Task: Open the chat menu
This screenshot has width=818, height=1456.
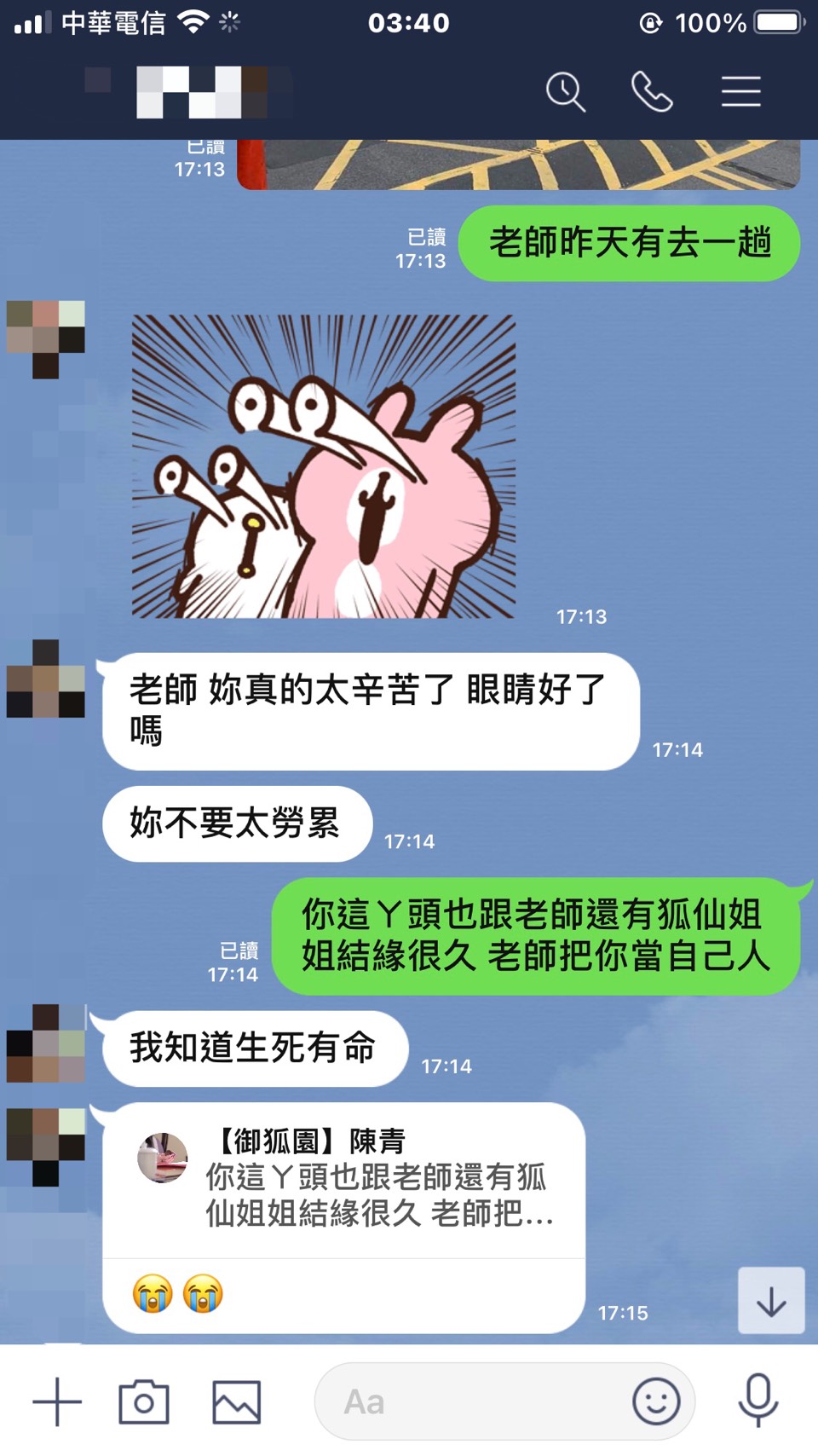Action: click(740, 92)
